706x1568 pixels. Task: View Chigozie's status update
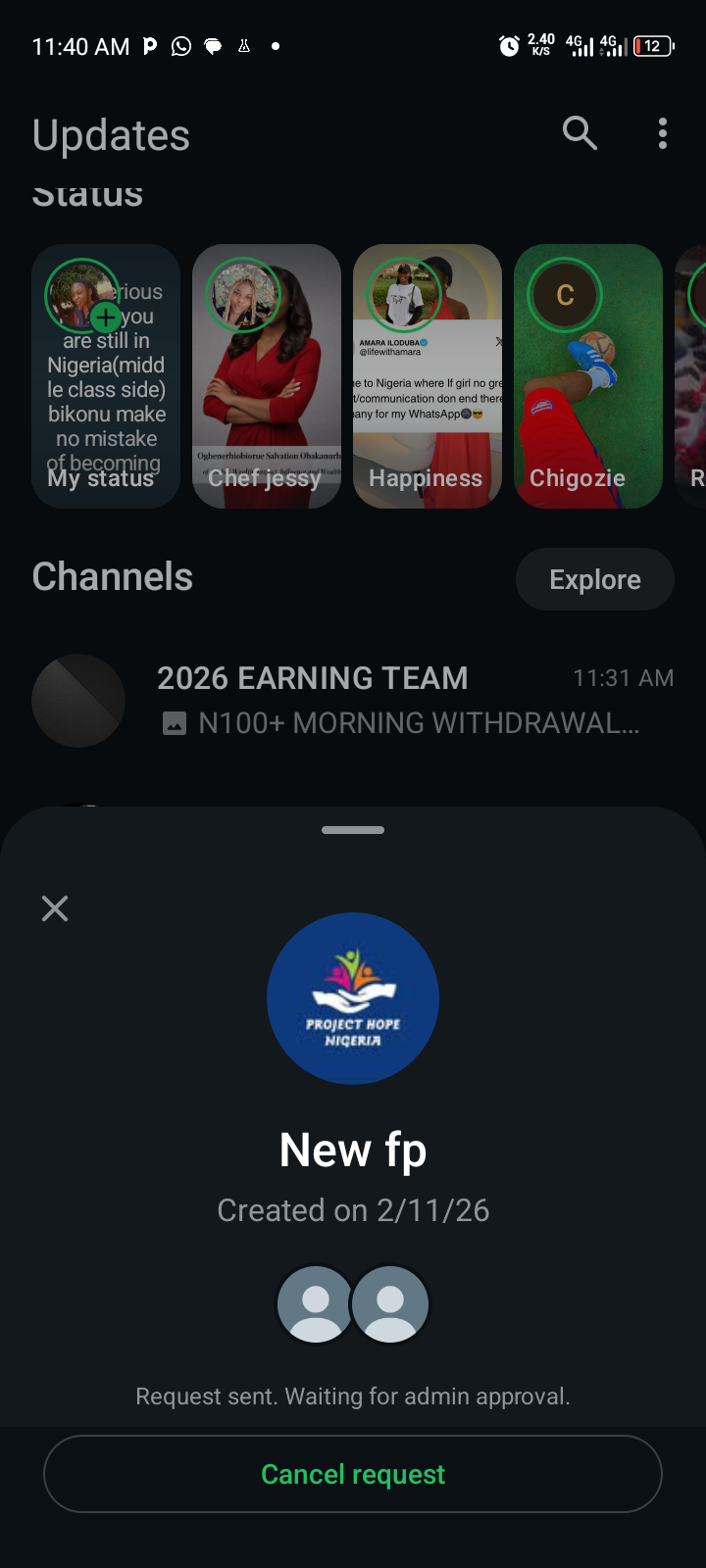point(588,376)
